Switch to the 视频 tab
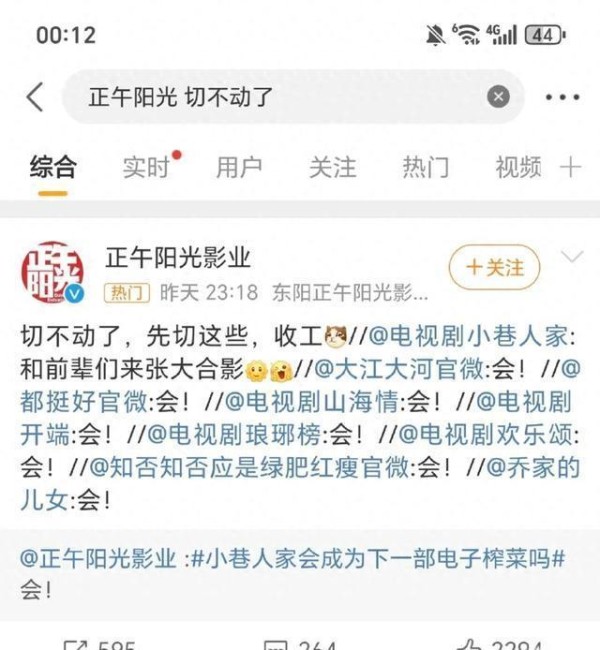The height and width of the screenshot is (650, 600). tap(518, 167)
